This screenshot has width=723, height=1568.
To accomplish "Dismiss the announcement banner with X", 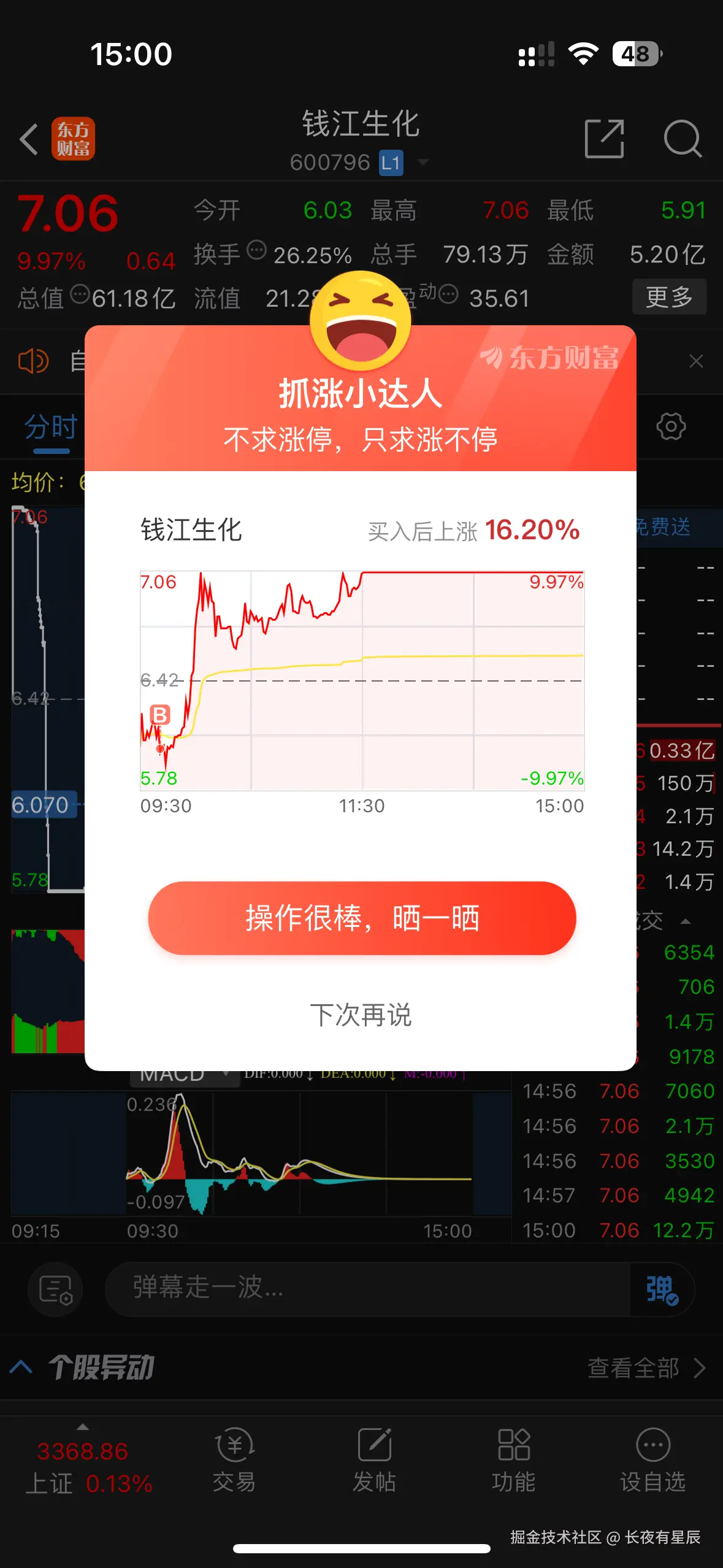I will pyautogui.click(x=697, y=361).
